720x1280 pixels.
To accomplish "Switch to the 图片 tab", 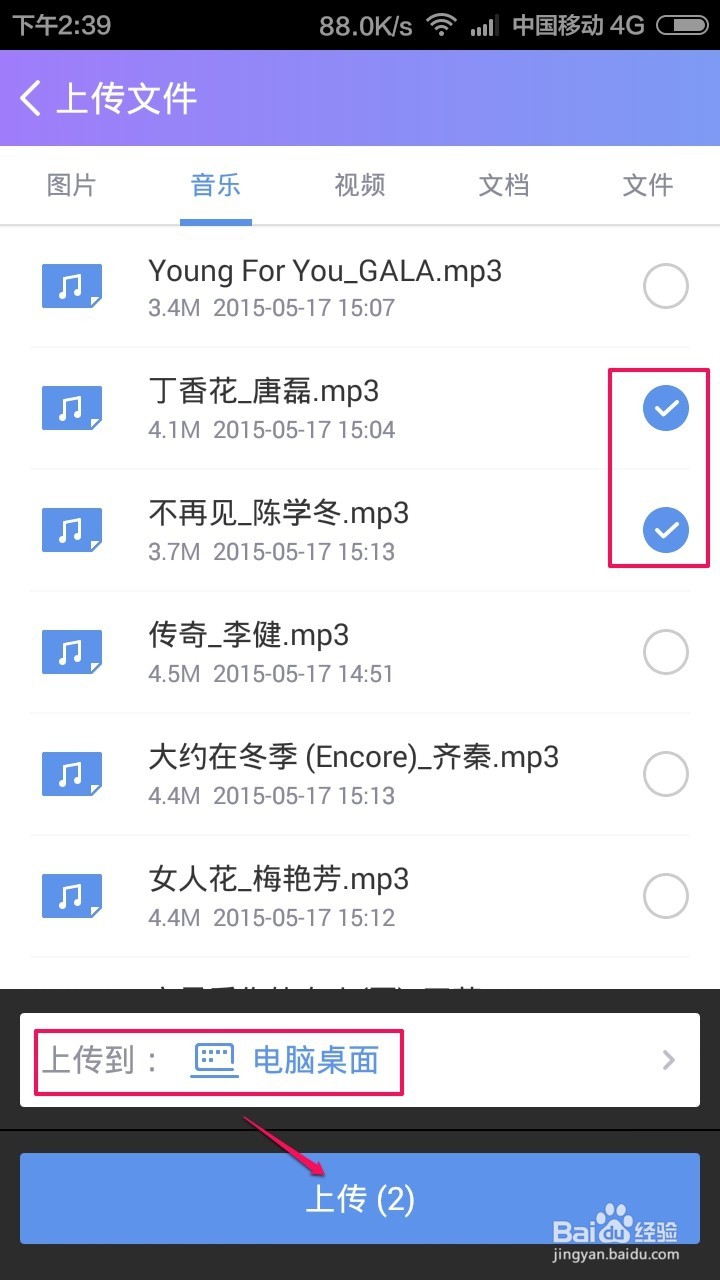I will (x=71, y=186).
